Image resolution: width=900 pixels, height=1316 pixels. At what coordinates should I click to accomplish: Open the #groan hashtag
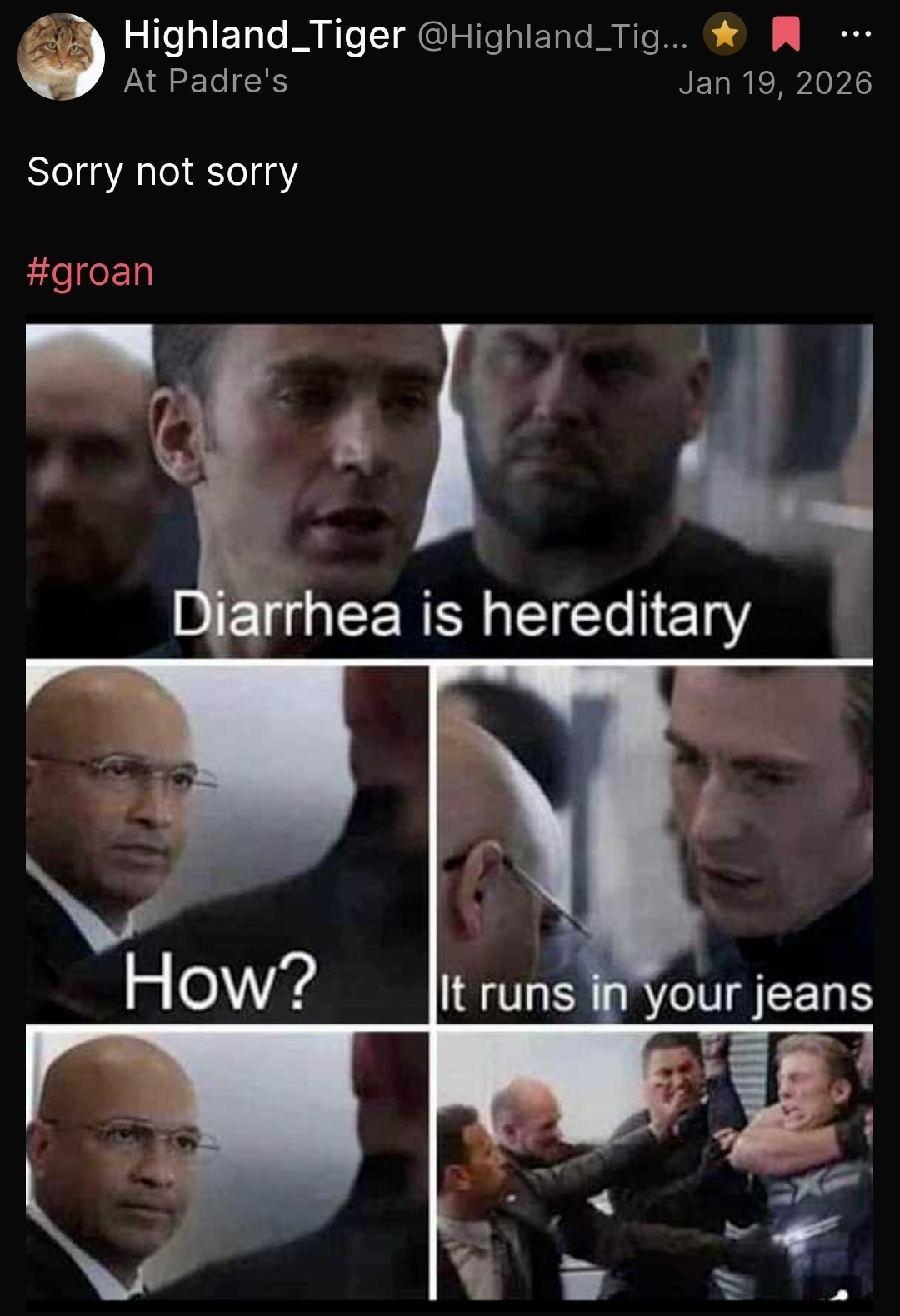(90, 272)
